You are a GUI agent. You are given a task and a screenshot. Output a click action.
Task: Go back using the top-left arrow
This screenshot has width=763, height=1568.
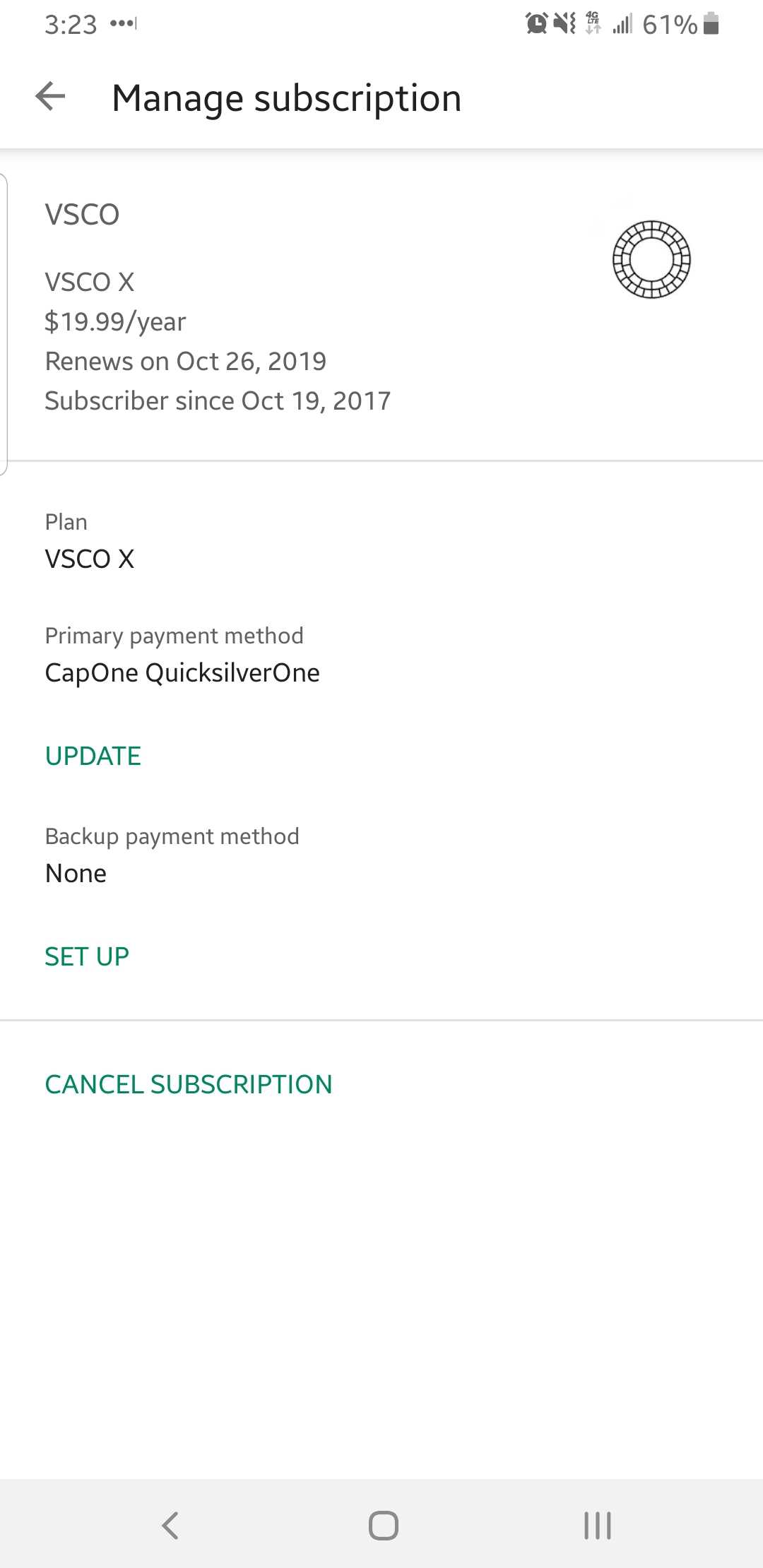50,97
